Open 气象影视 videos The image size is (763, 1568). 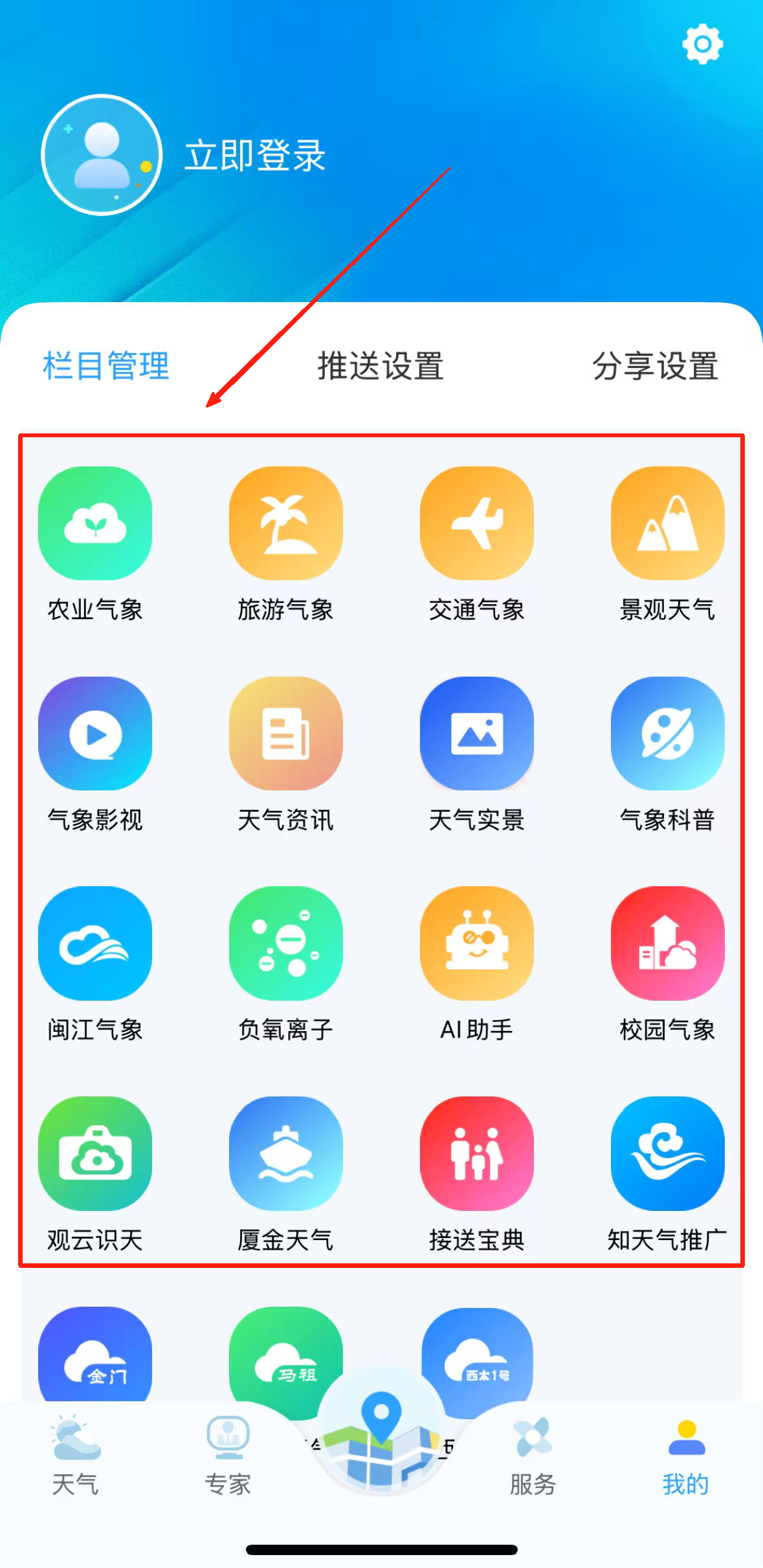point(95,734)
